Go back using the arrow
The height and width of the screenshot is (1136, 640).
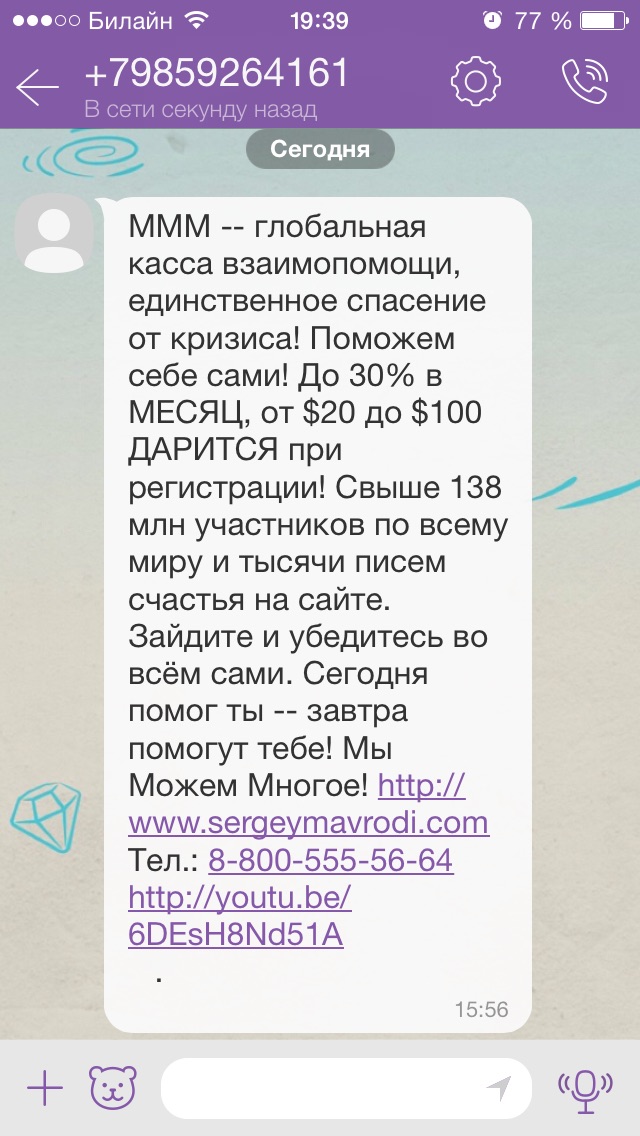pos(38,88)
